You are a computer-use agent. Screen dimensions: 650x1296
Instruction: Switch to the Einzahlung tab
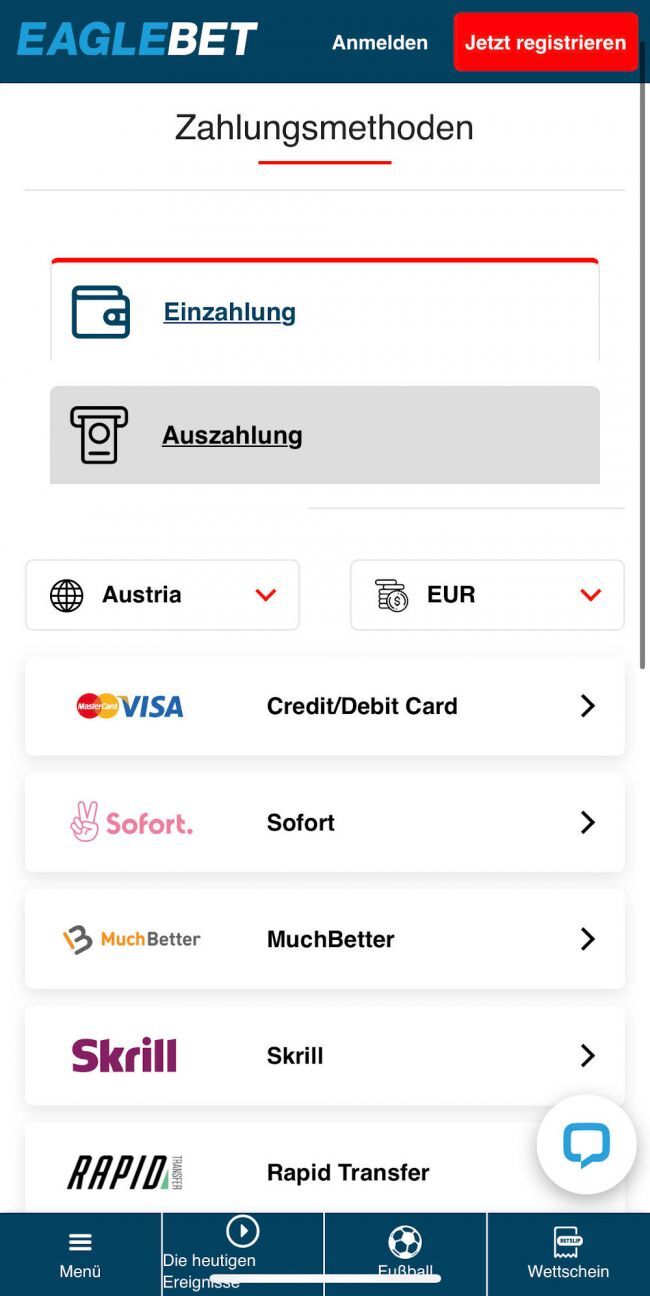pos(230,312)
